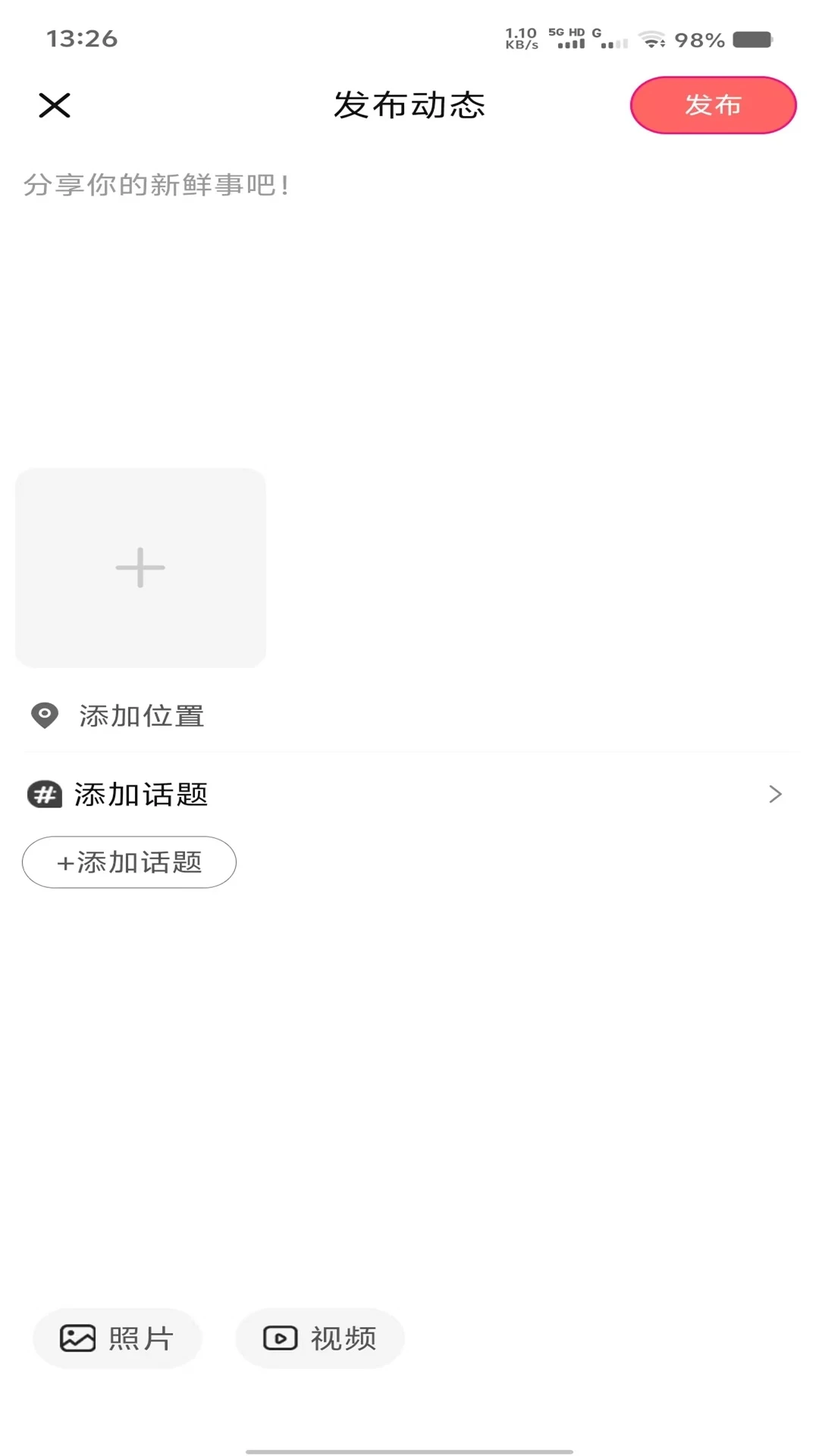Choose 视频 to attach a video

pyautogui.click(x=319, y=1338)
